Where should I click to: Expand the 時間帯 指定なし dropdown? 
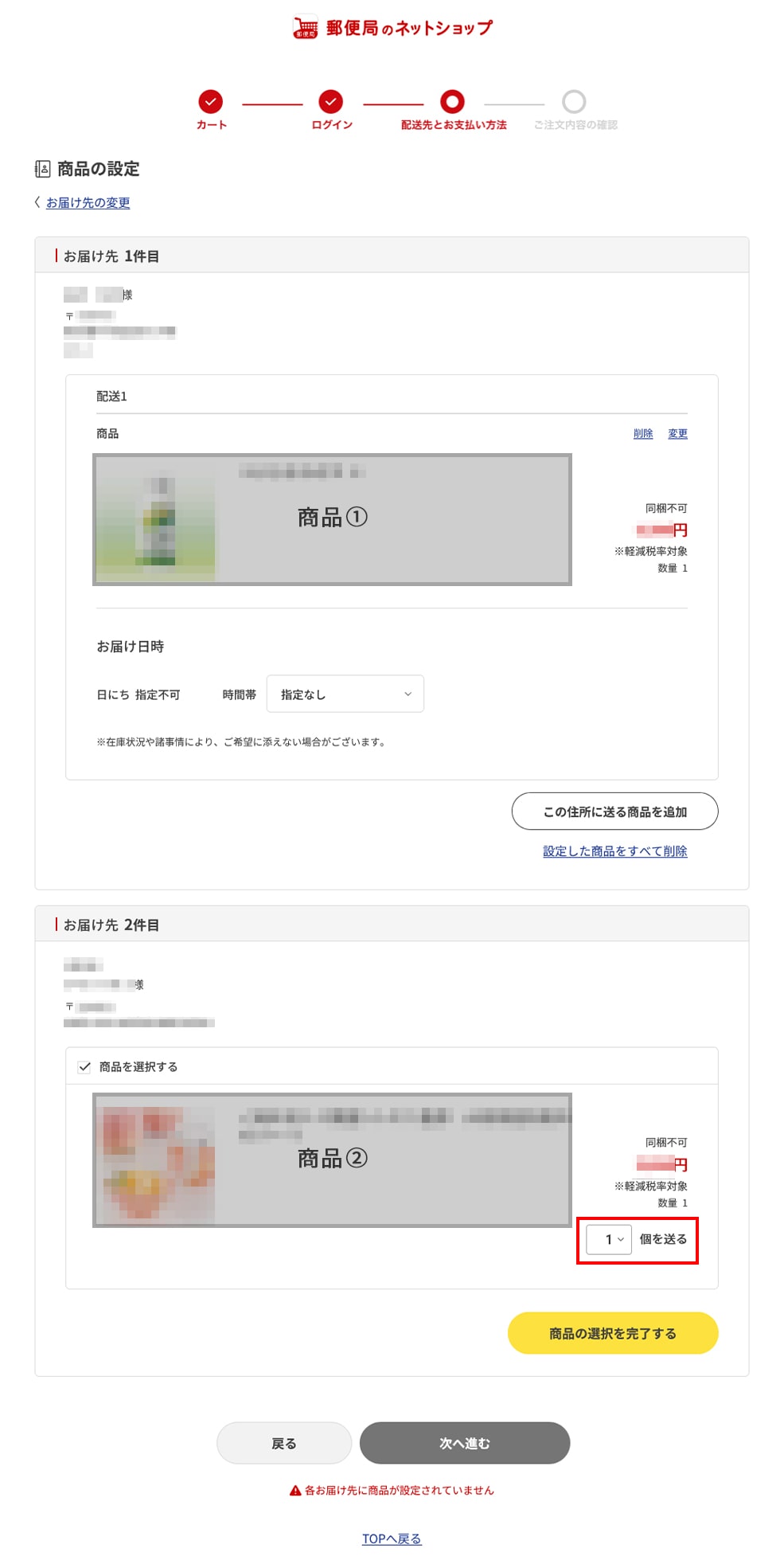(x=345, y=694)
